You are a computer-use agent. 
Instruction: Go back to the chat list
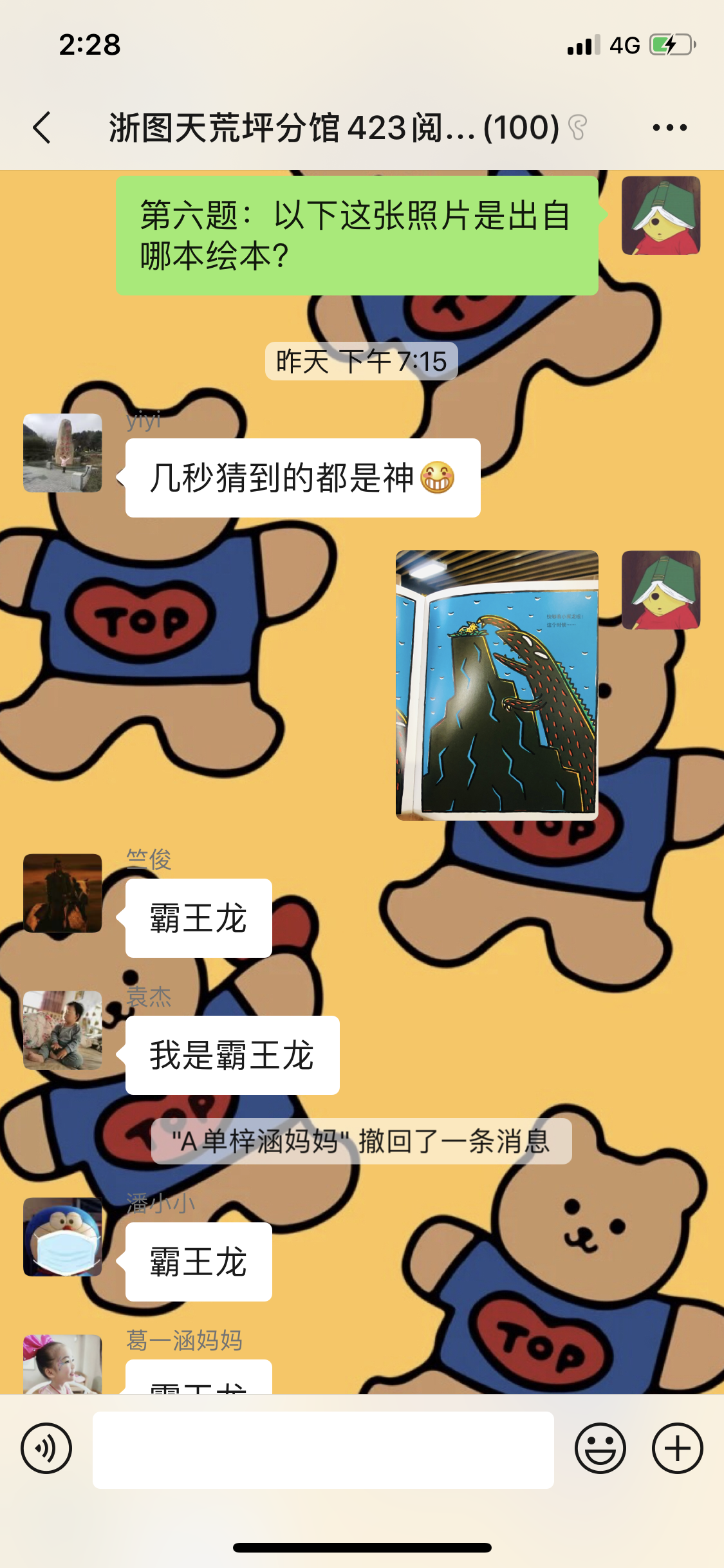pos(42,127)
